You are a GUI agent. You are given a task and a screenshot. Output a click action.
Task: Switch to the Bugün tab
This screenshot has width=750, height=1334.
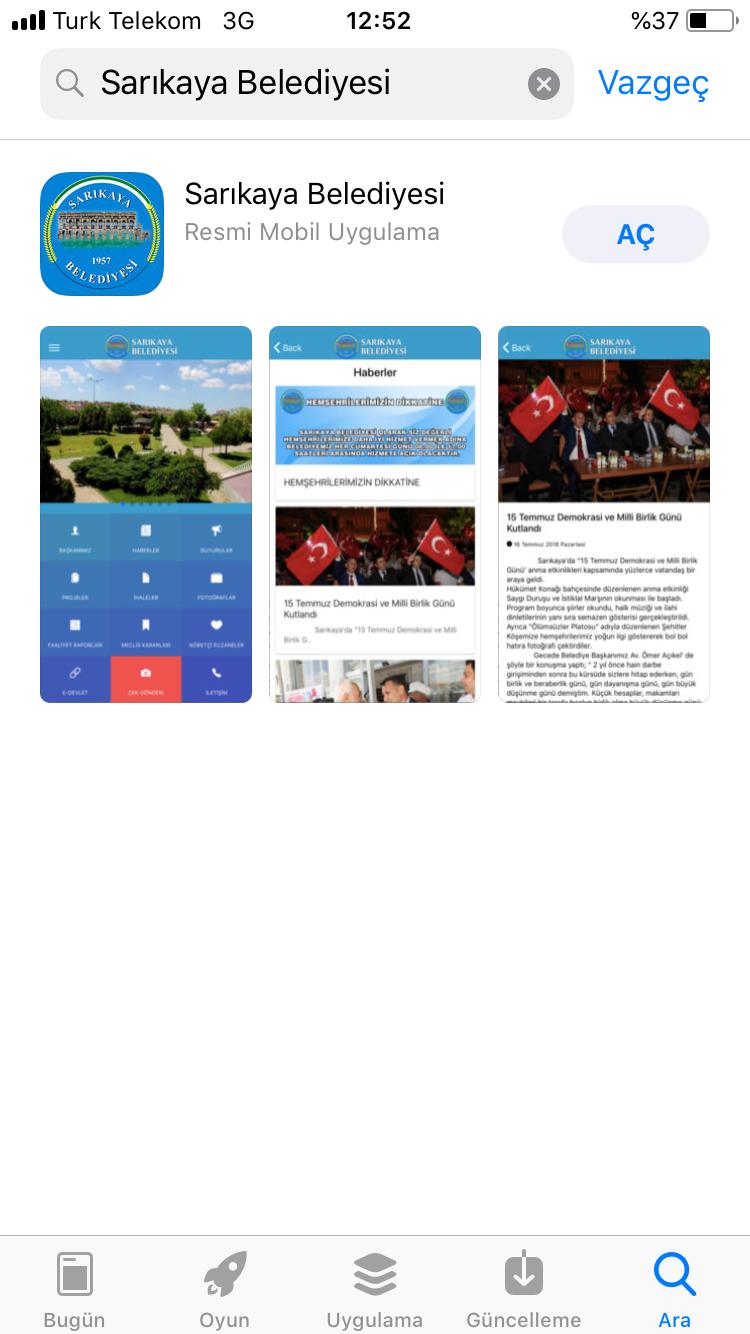pyautogui.click(x=75, y=1290)
